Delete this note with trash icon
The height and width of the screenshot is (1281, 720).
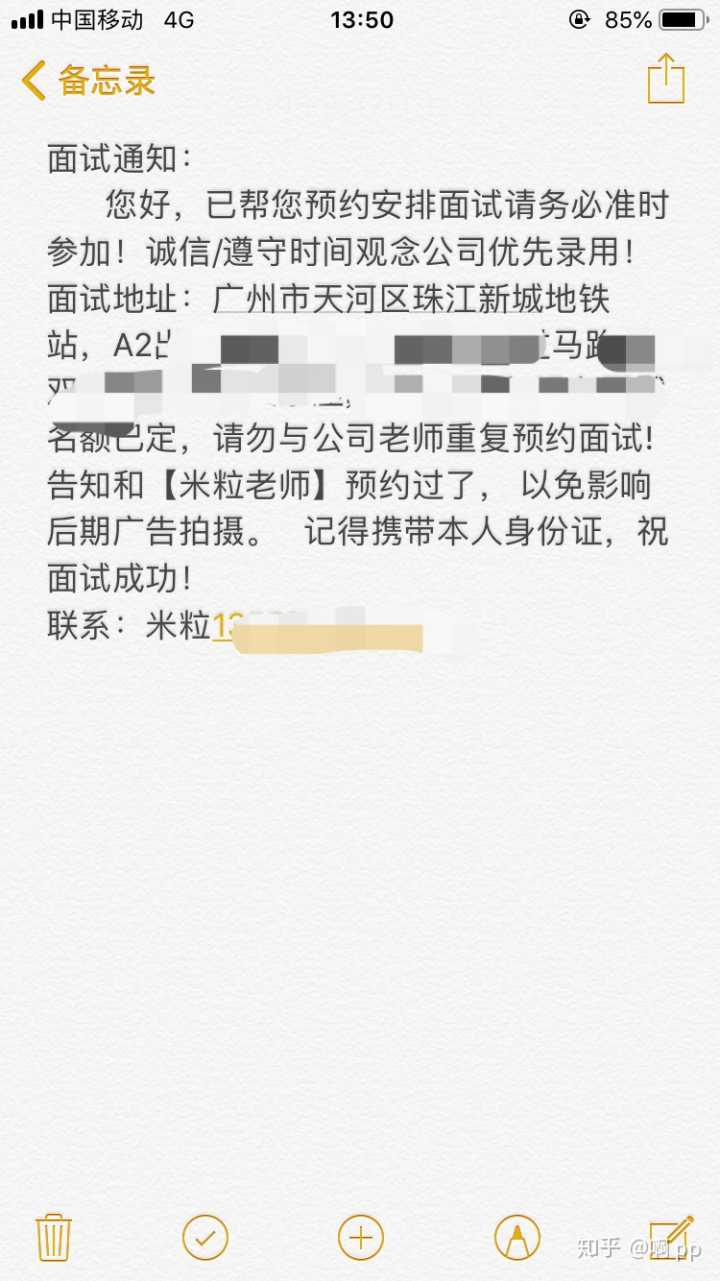[52, 1238]
